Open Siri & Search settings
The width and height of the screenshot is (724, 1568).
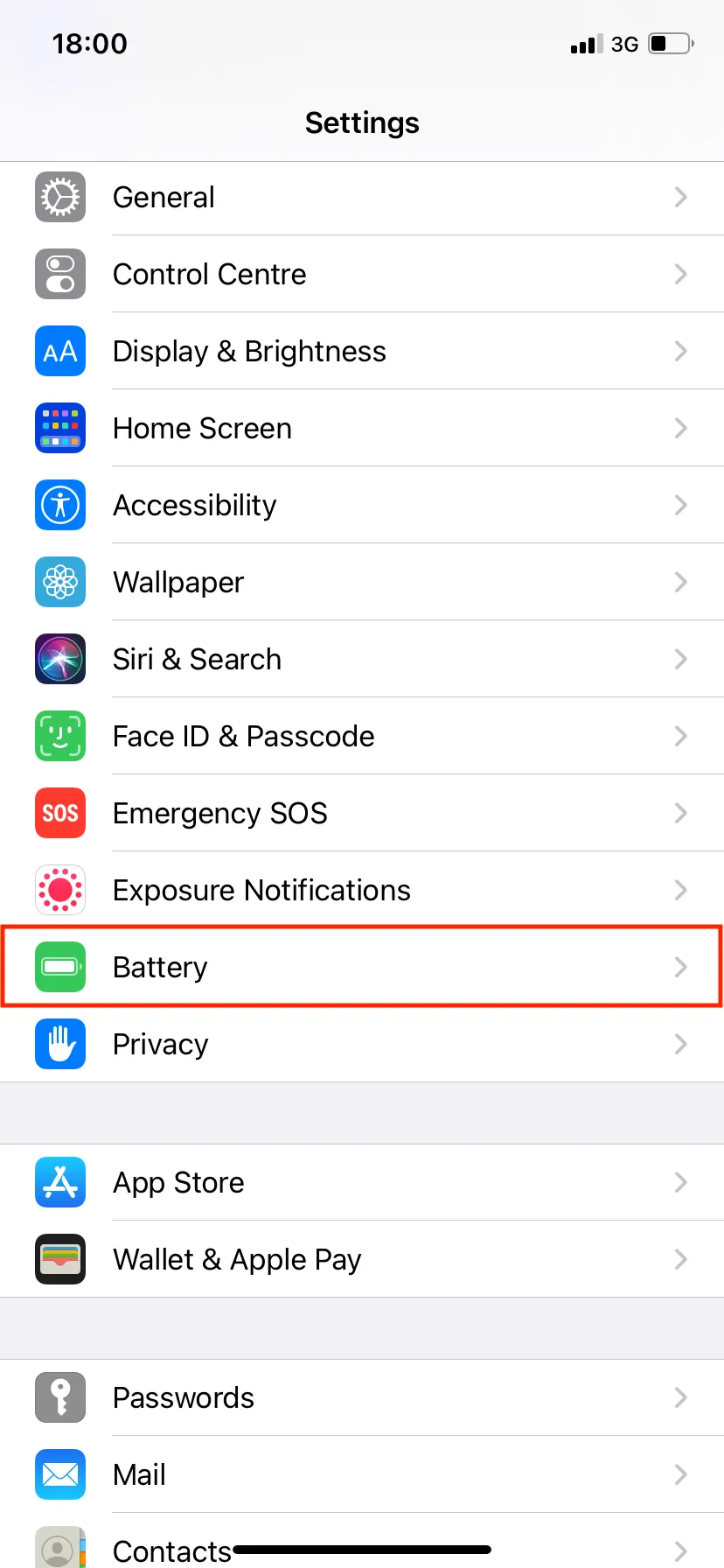point(362,660)
